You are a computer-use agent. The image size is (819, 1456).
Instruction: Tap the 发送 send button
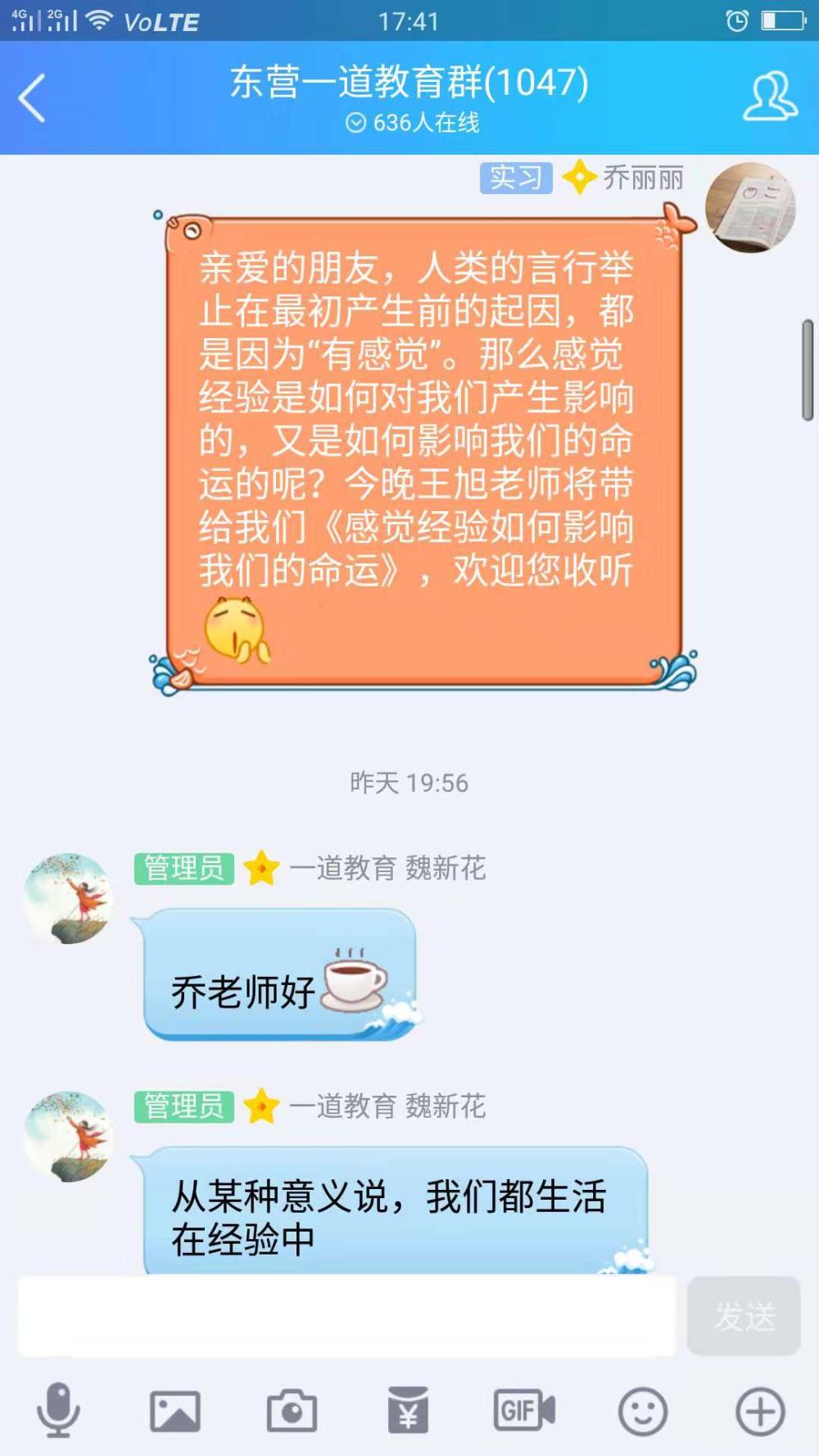[x=744, y=1316]
